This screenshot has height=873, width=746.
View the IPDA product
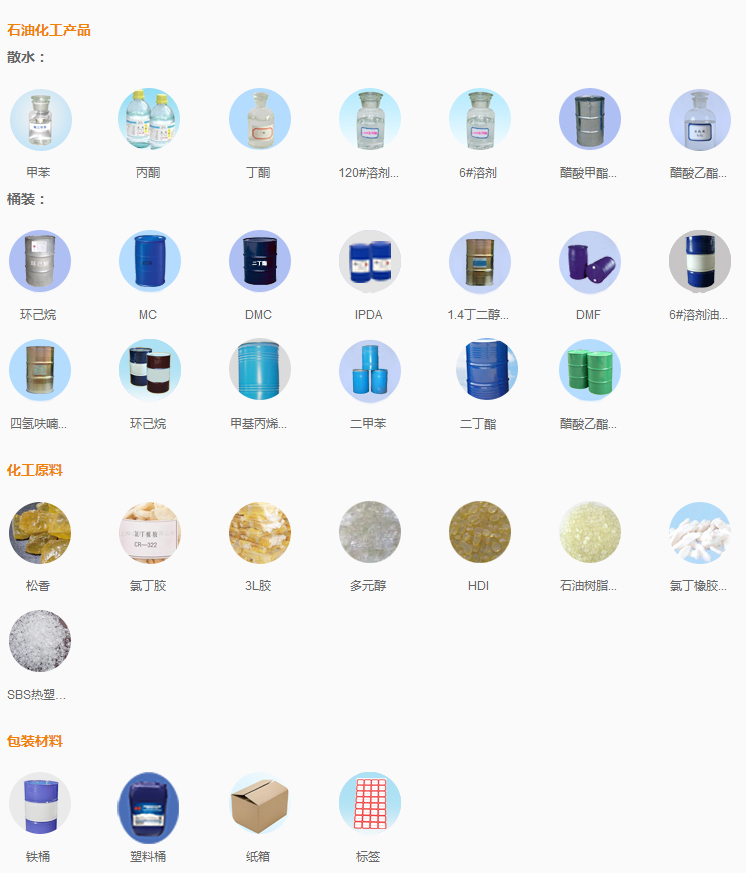pyautogui.click(x=369, y=262)
